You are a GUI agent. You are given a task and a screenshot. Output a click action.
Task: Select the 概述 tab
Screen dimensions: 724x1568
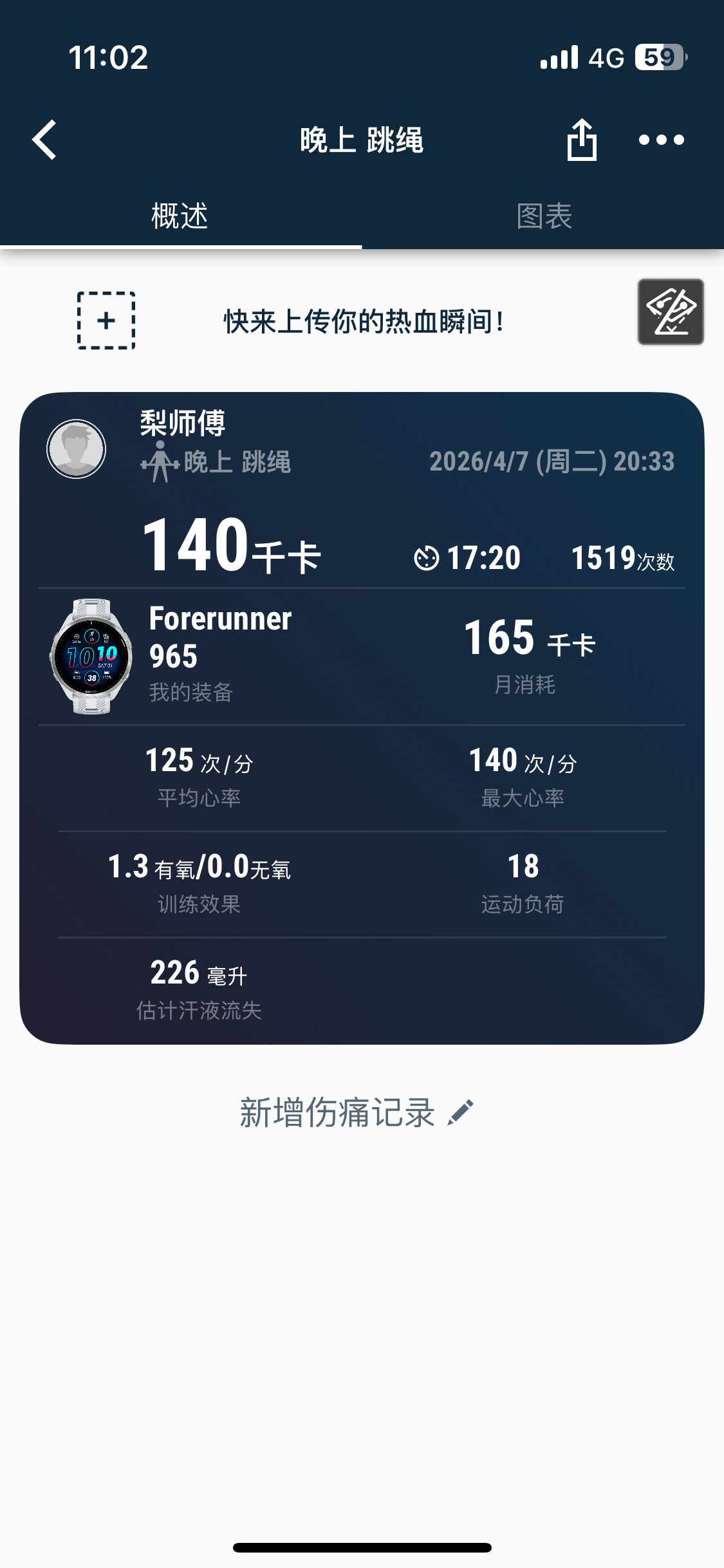pyautogui.click(x=180, y=216)
